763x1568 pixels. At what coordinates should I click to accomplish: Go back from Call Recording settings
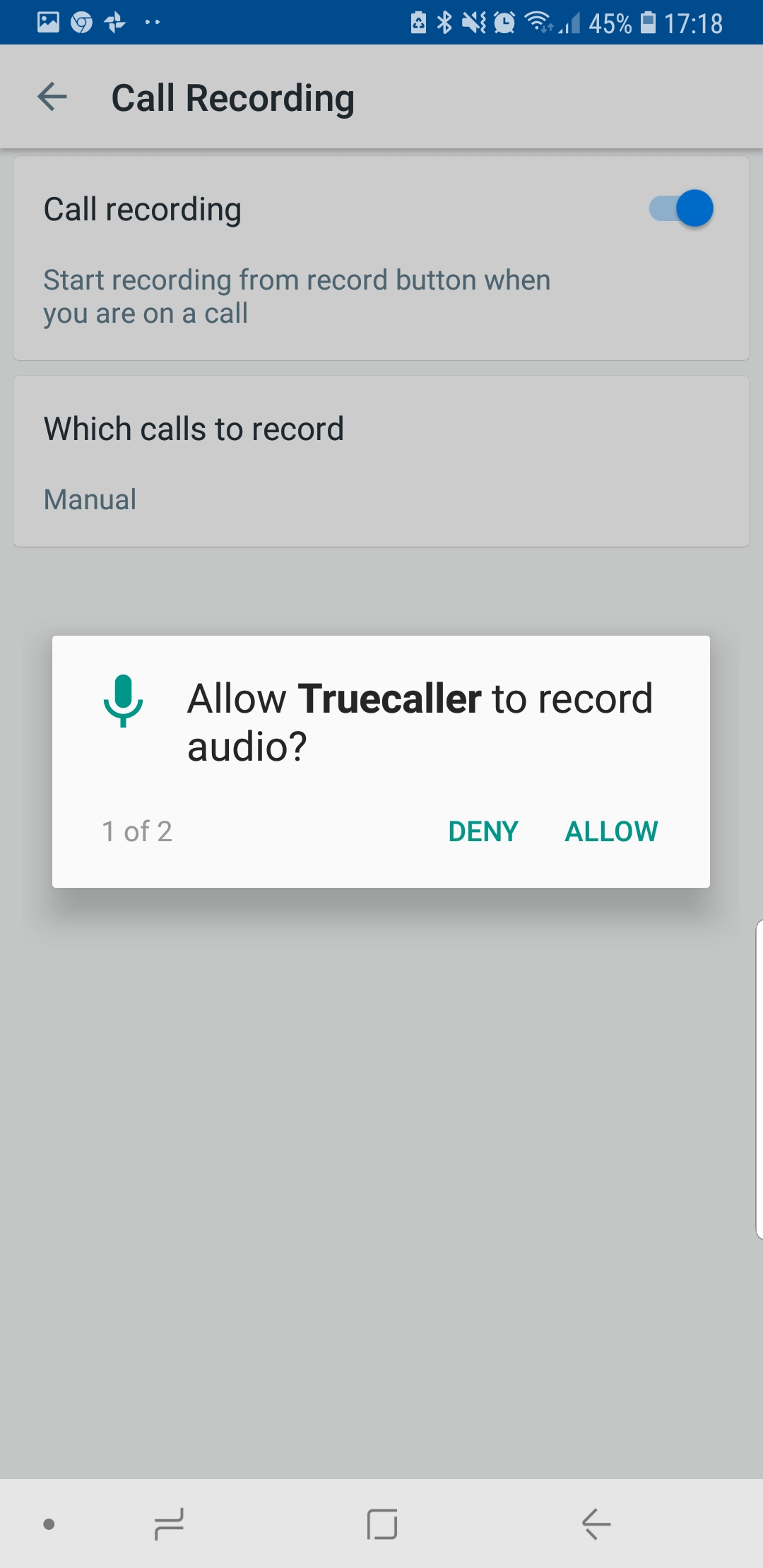[x=52, y=97]
